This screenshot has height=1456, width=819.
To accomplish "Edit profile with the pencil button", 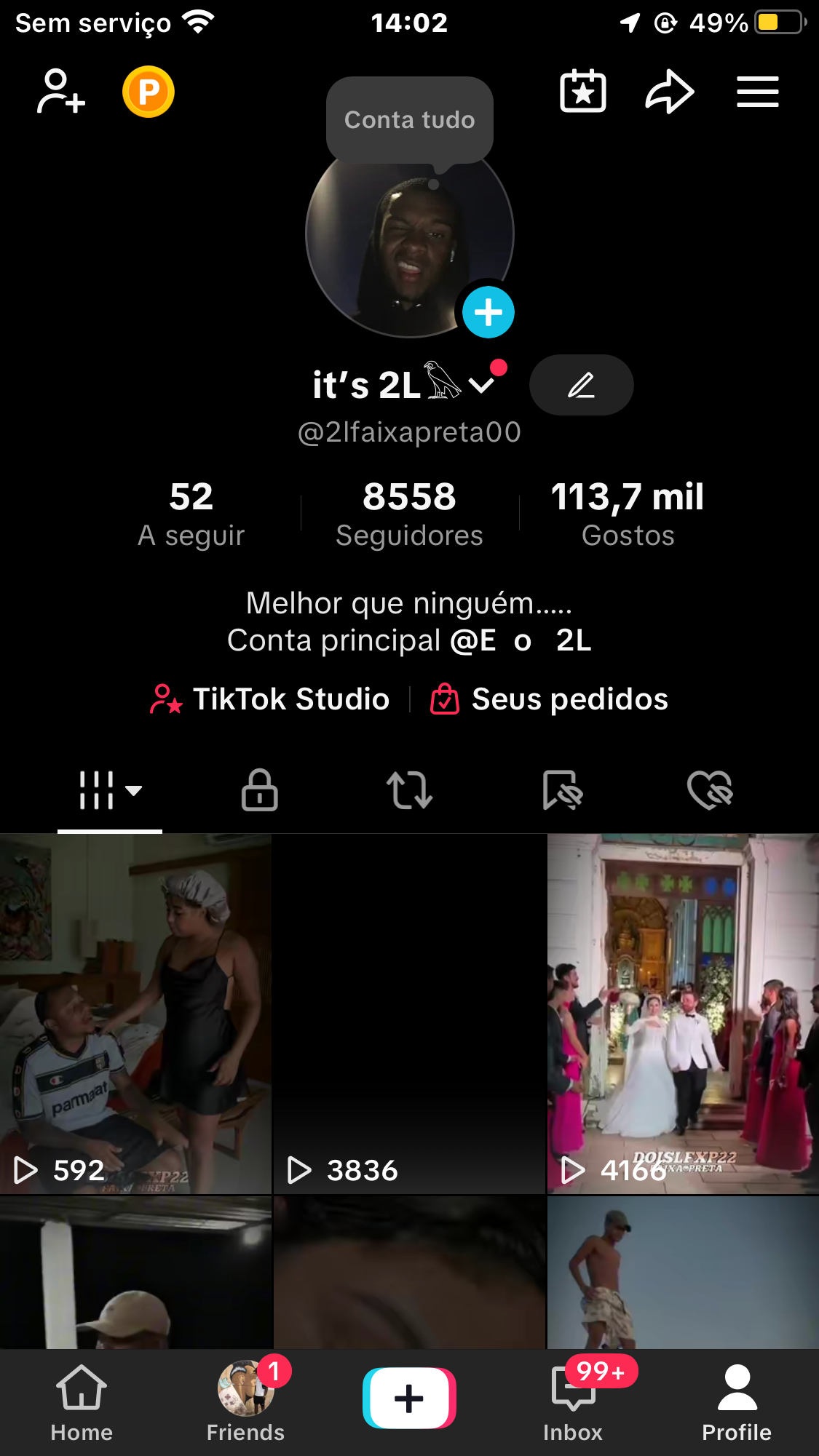I will (x=581, y=385).
